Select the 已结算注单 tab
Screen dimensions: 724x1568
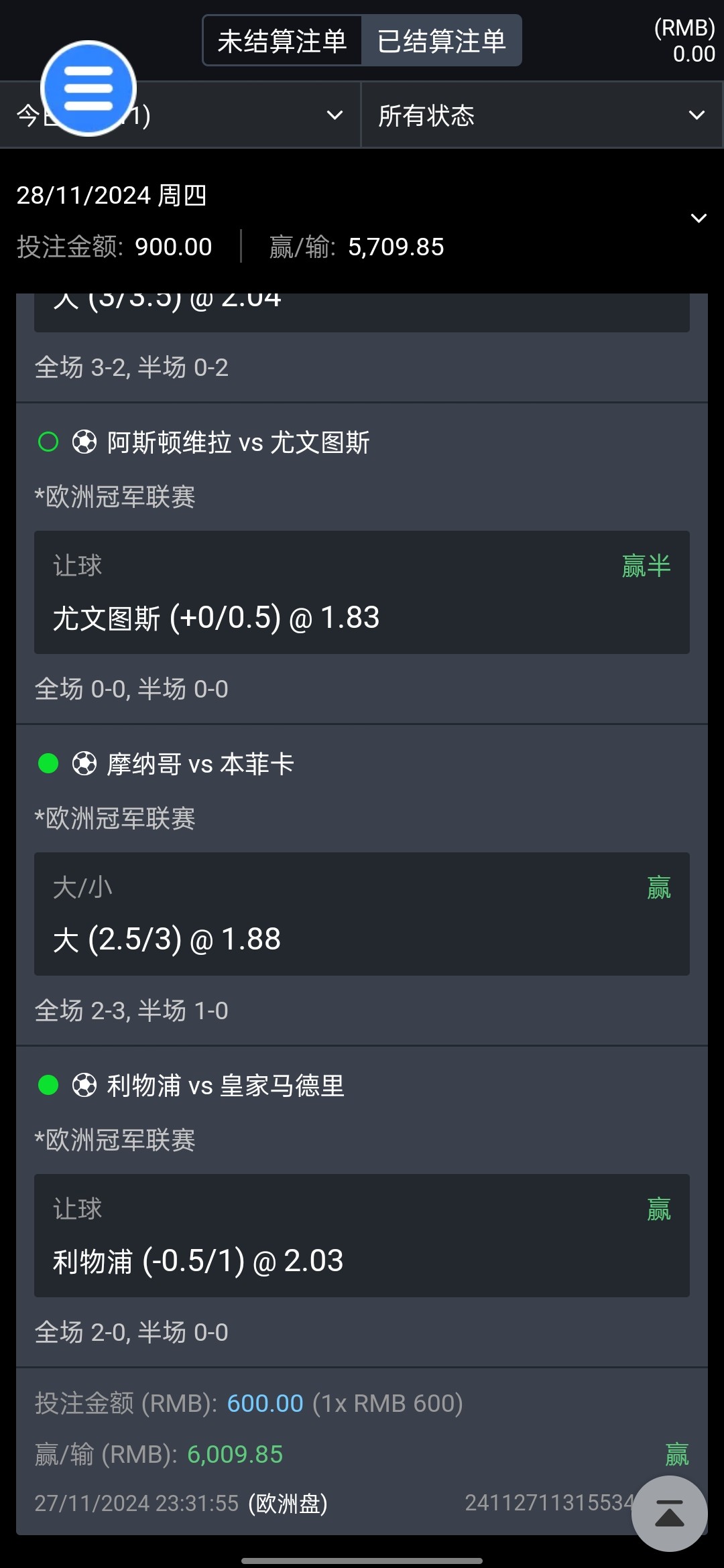coord(441,41)
